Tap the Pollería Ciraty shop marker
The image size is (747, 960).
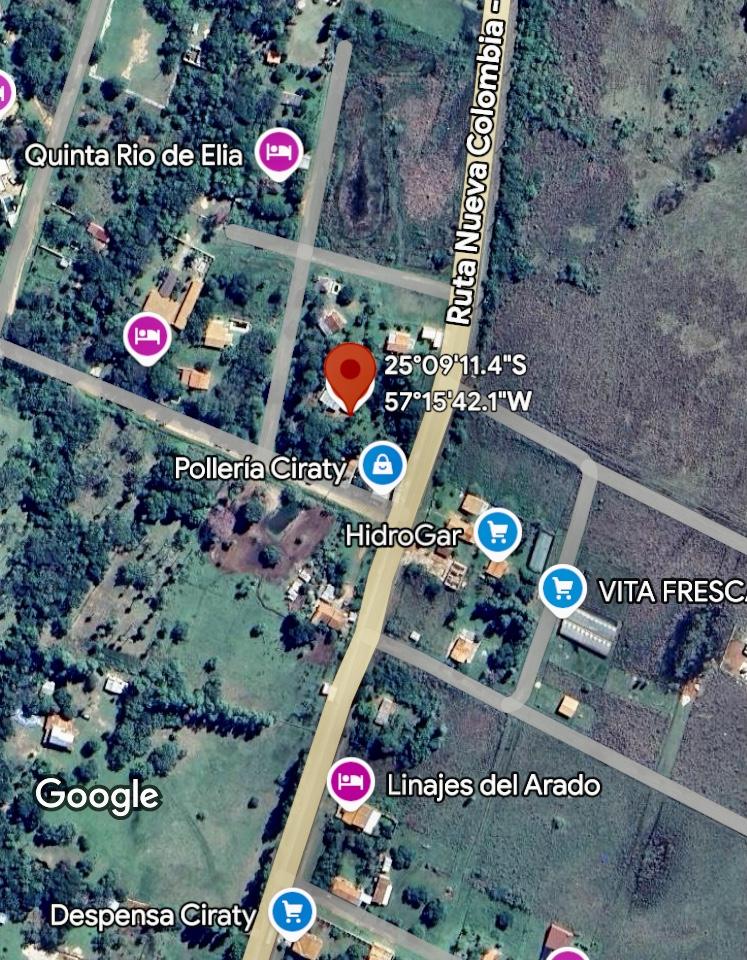click(x=382, y=465)
